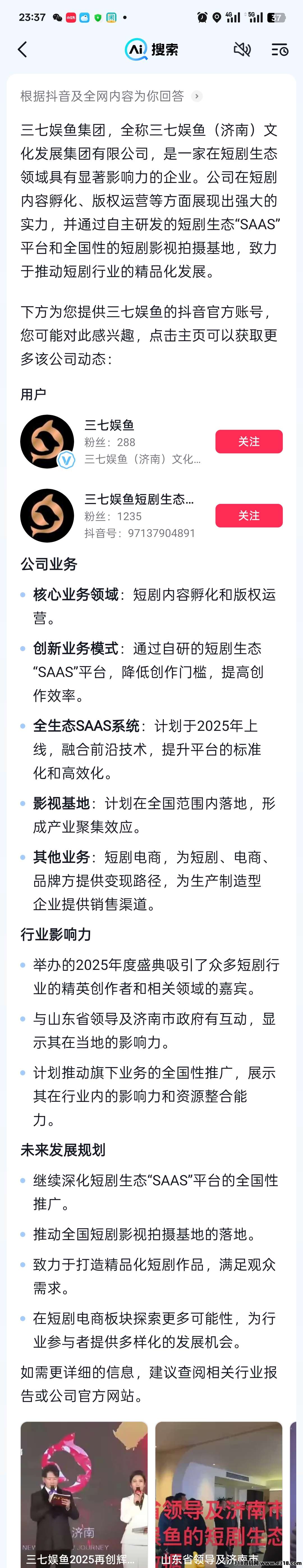Open the search history list icon
Image resolution: width=303 pixels, height=1568 pixels.
[x=279, y=49]
